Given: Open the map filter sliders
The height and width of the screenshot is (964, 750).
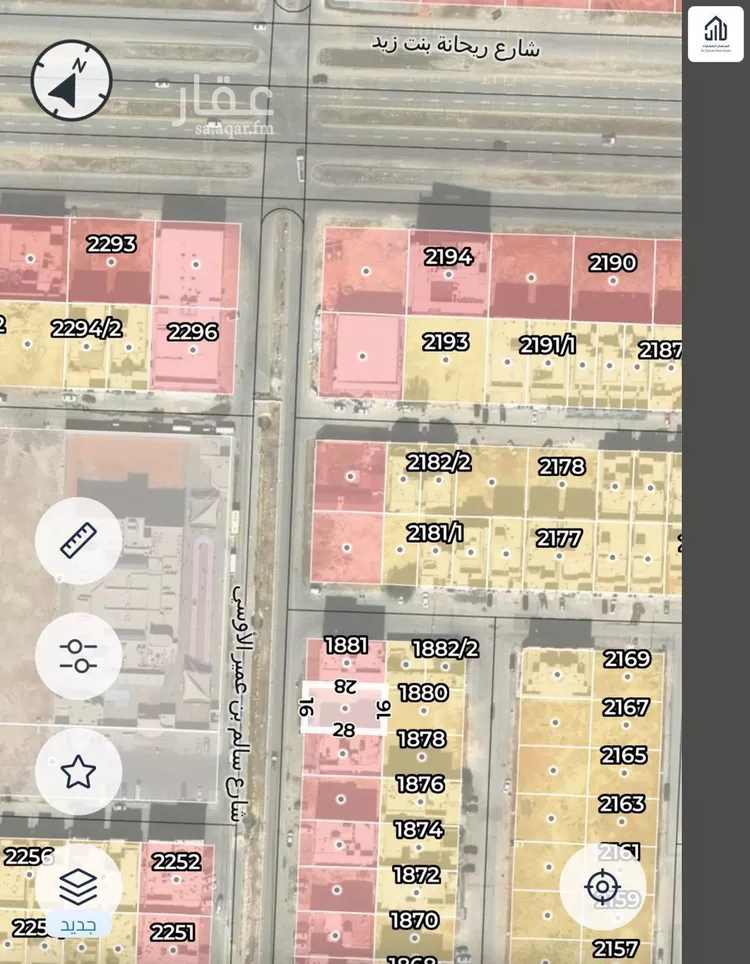Looking at the screenshot, I should pyautogui.click(x=78, y=656).
